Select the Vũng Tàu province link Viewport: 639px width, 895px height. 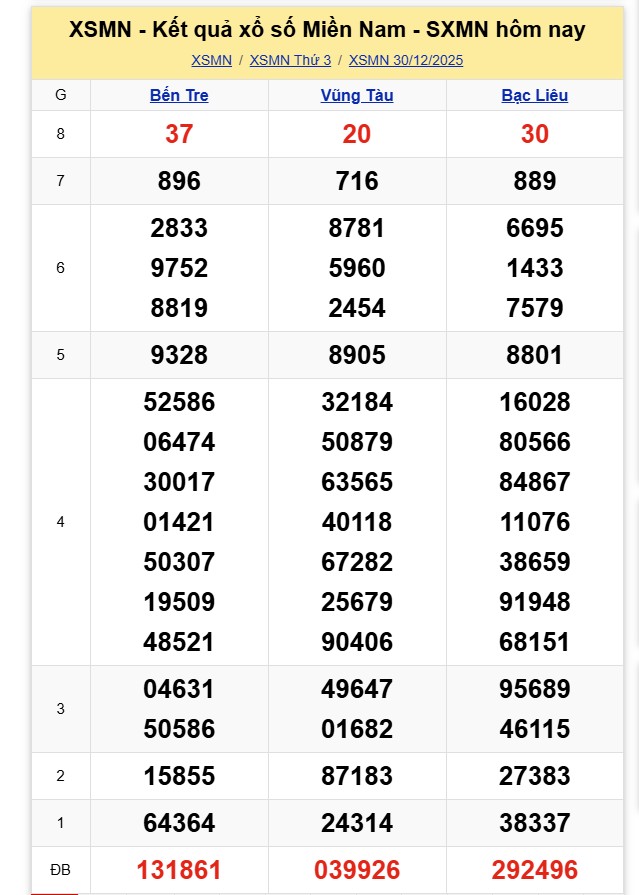[x=357, y=96]
